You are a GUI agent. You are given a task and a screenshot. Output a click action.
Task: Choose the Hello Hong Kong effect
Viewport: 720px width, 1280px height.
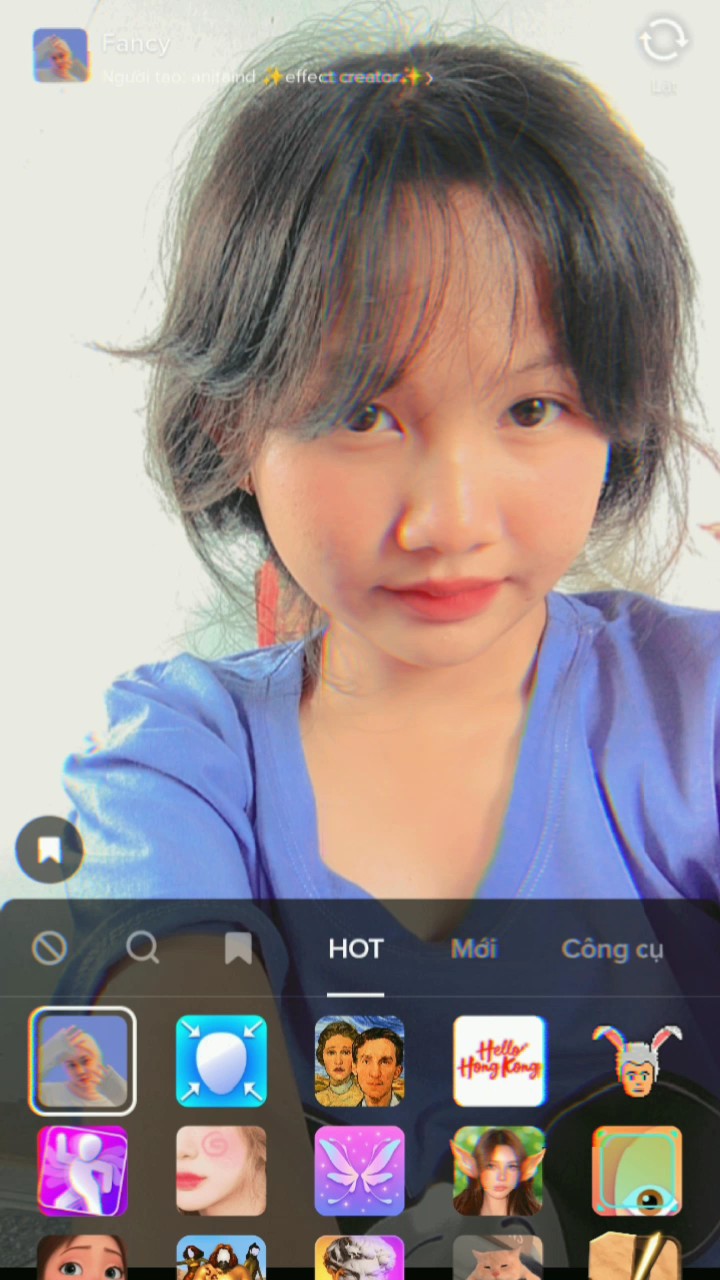pos(499,1061)
